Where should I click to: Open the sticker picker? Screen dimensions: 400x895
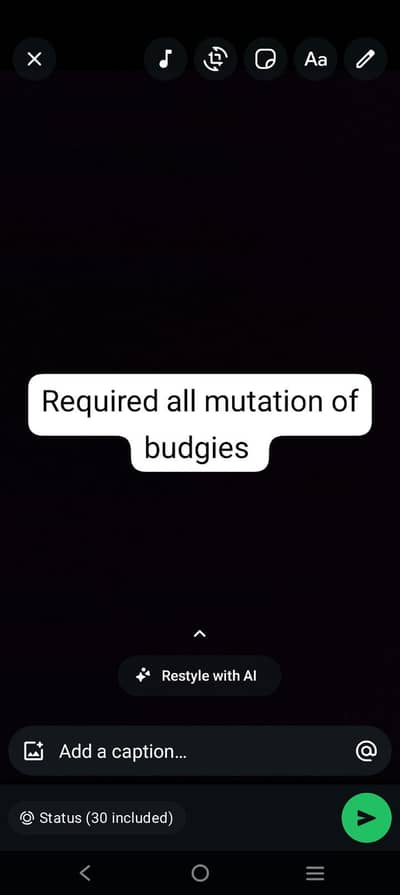pos(265,59)
